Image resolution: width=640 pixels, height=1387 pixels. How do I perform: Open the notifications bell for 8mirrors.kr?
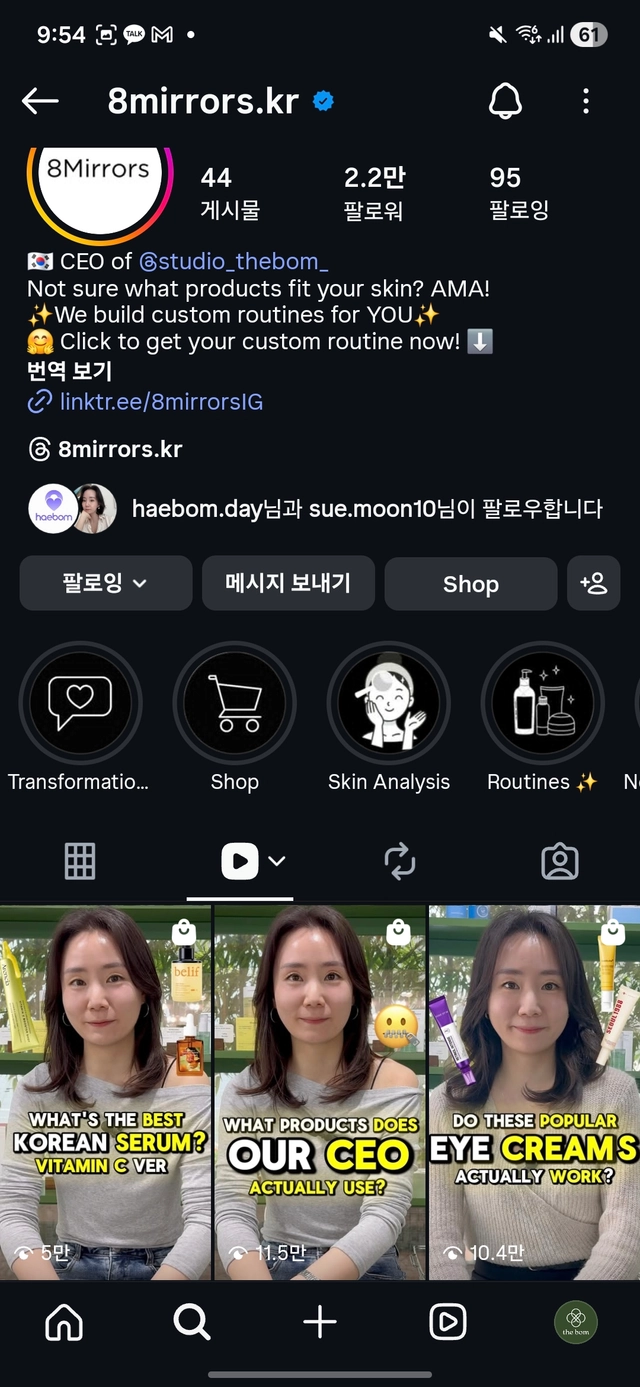505,100
